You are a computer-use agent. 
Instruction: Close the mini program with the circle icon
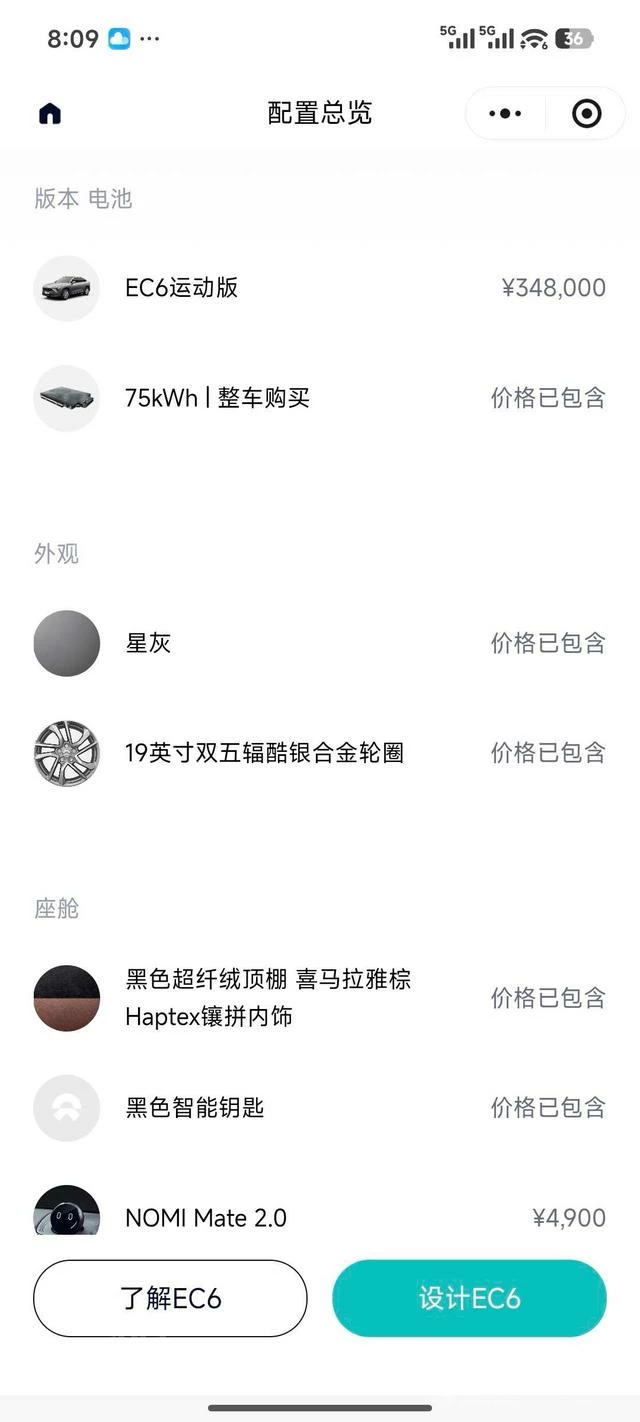pyautogui.click(x=586, y=114)
